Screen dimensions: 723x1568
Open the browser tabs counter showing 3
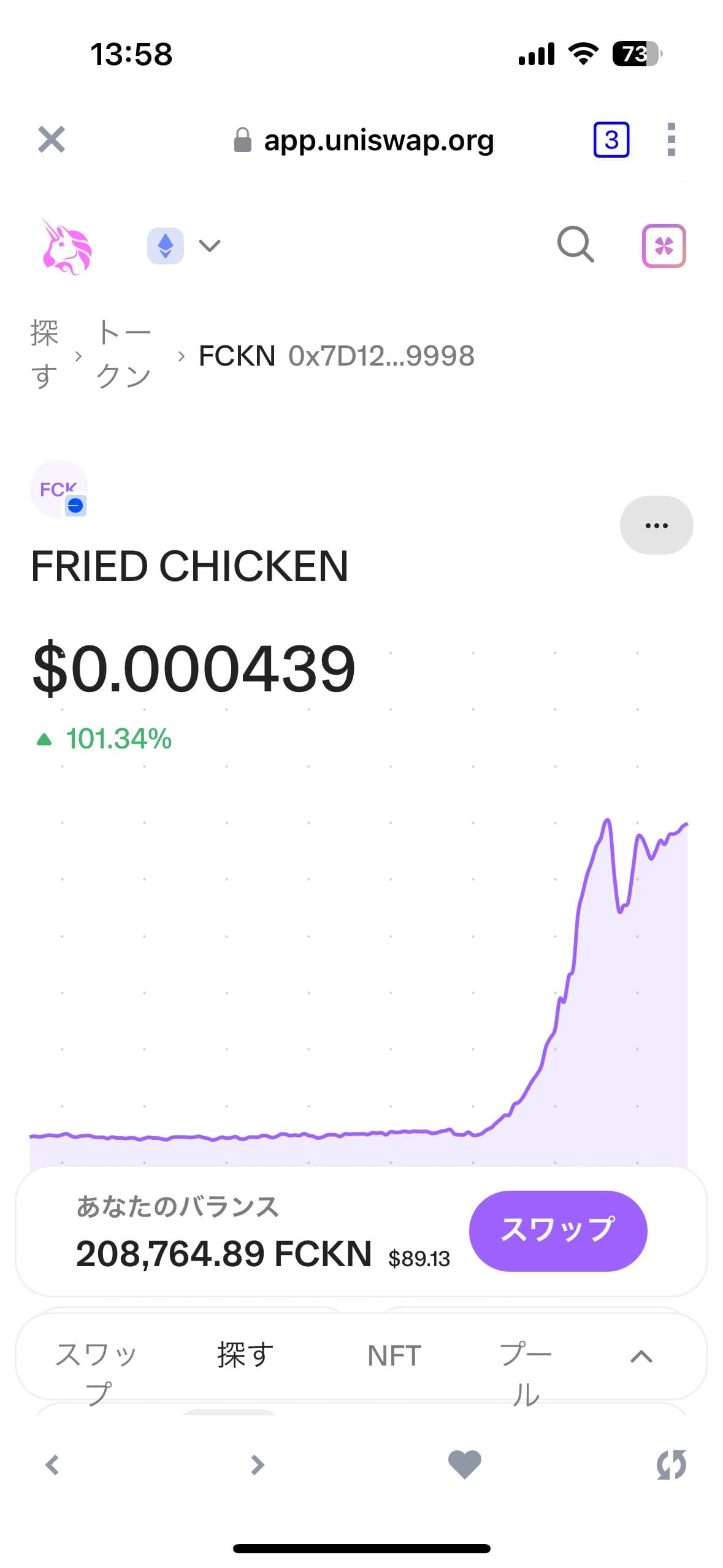click(611, 140)
